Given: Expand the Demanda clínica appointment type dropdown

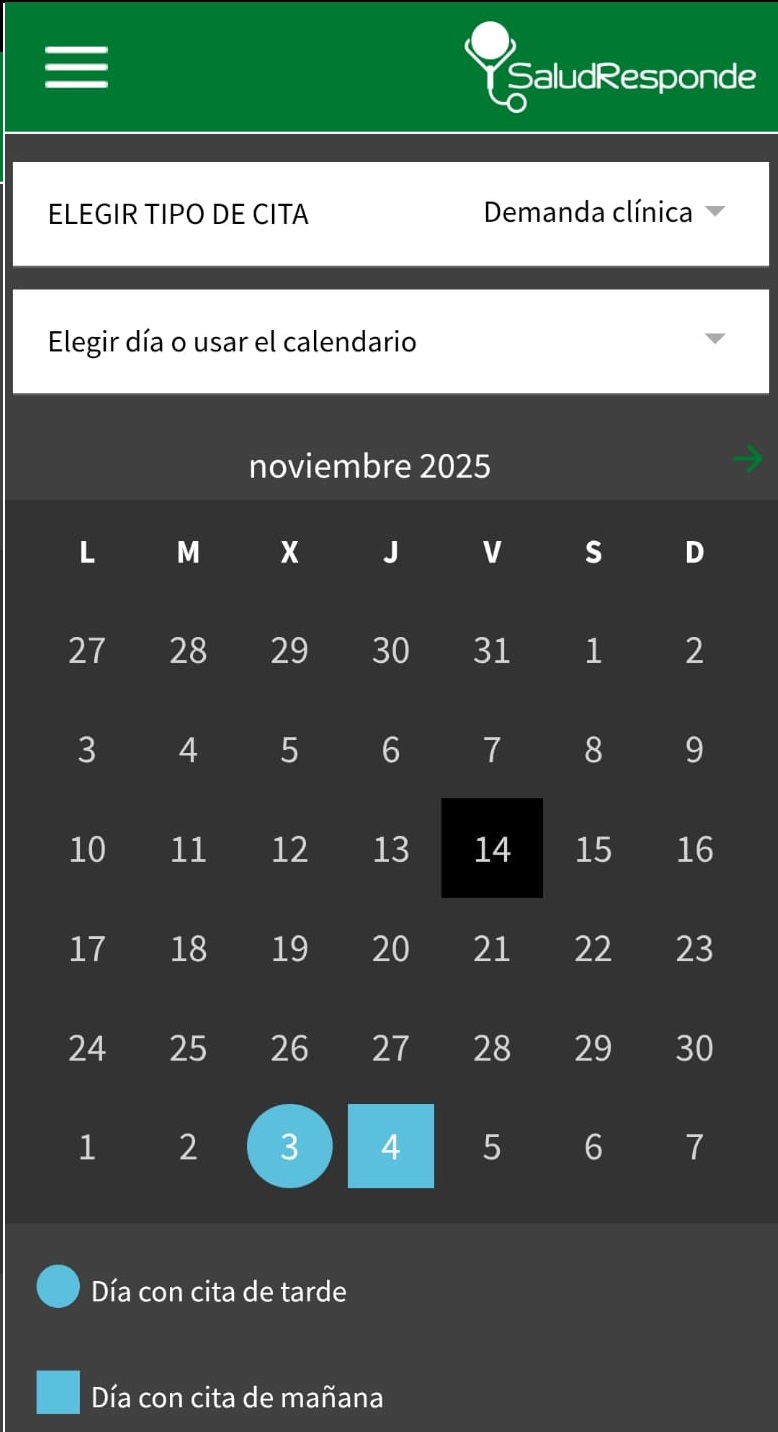Looking at the screenshot, I should [x=602, y=212].
